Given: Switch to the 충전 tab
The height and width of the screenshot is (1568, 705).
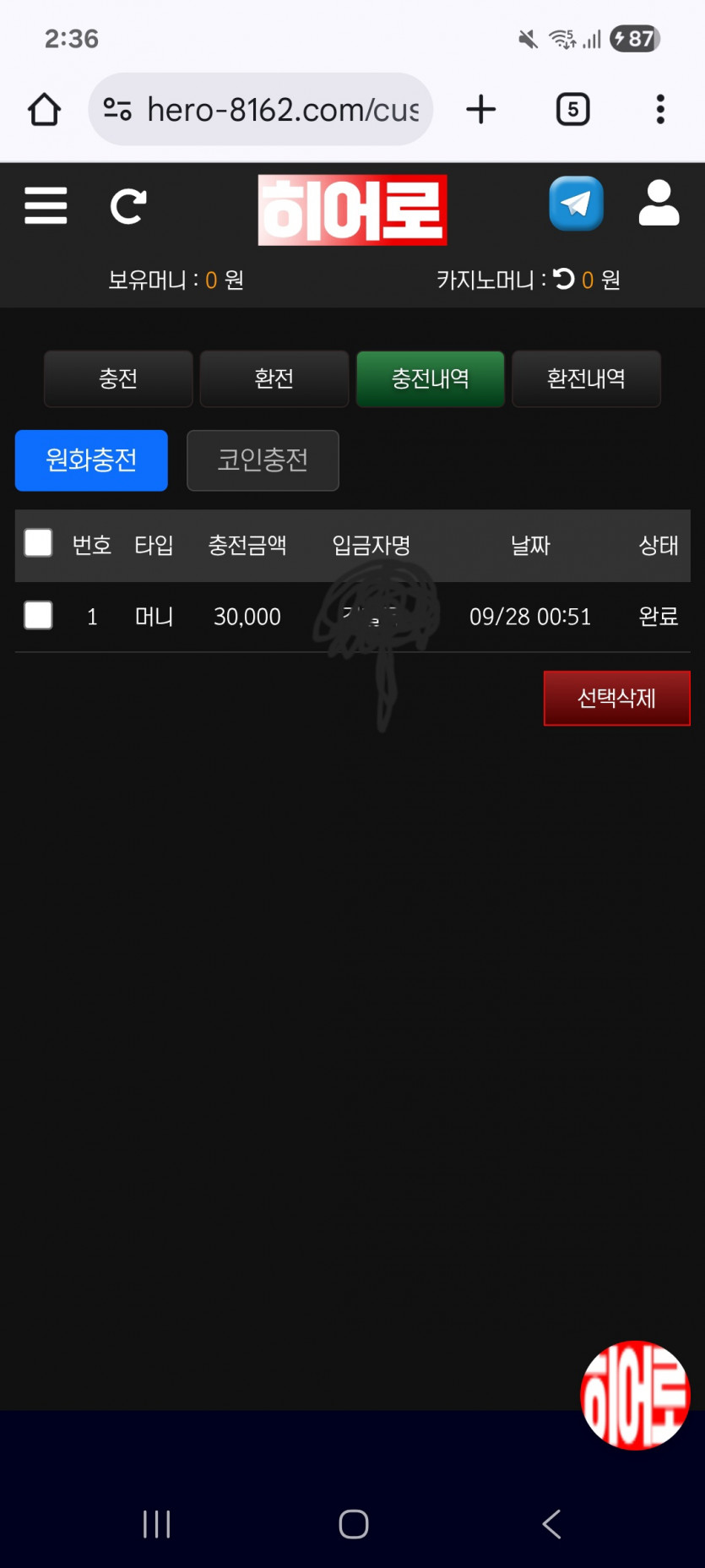Looking at the screenshot, I should pyautogui.click(x=118, y=378).
